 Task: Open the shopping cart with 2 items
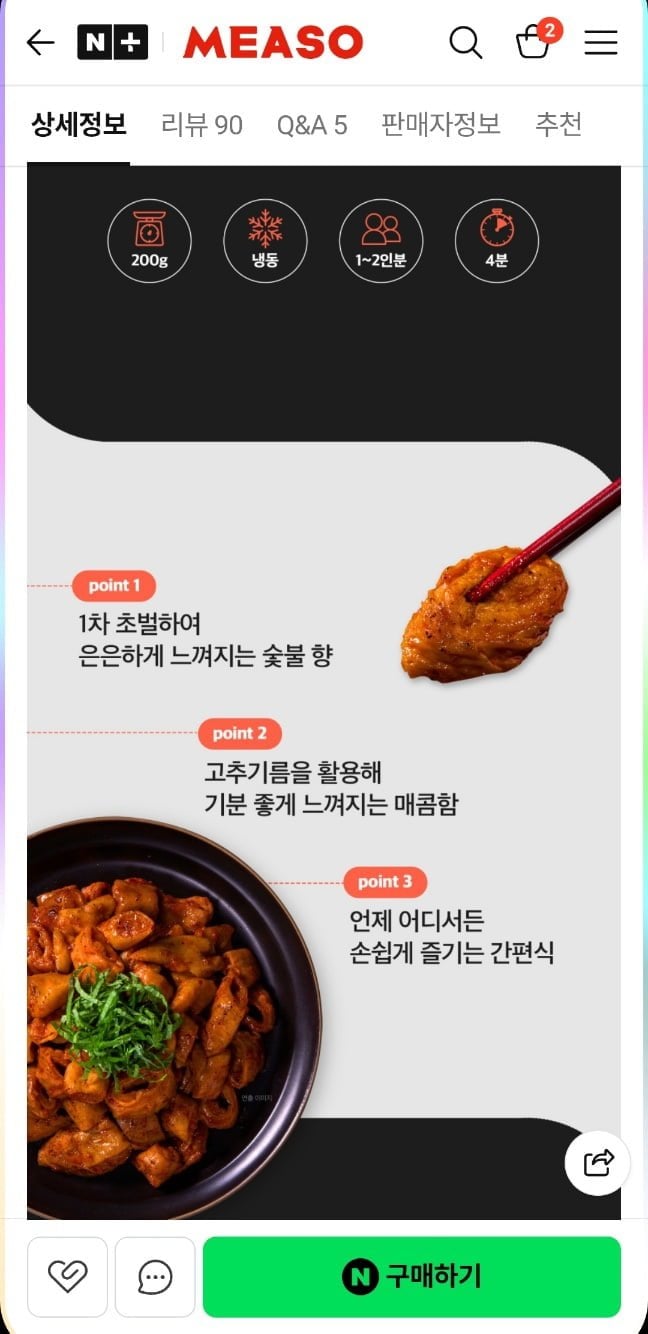[535, 41]
